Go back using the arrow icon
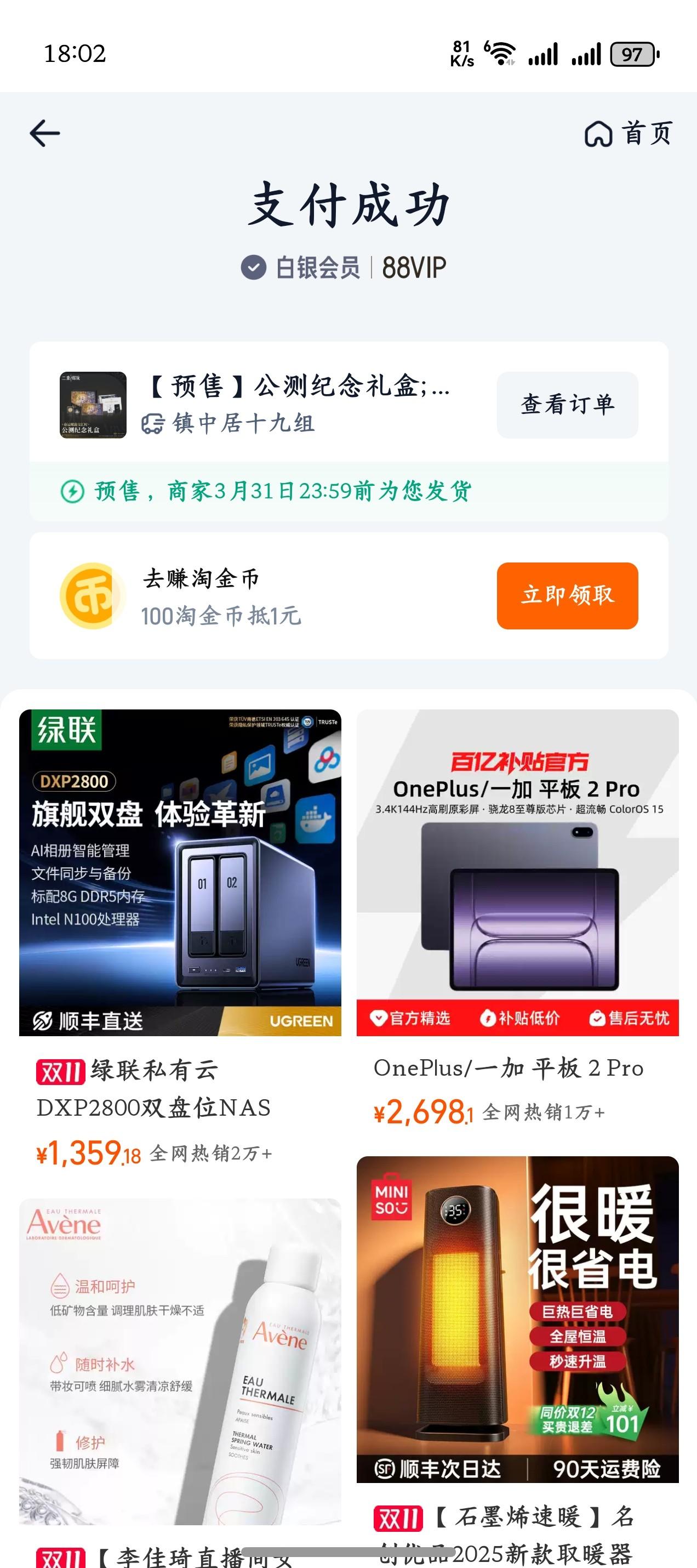Viewport: 697px width, 1568px height. pyautogui.click(x=45, y=133)
